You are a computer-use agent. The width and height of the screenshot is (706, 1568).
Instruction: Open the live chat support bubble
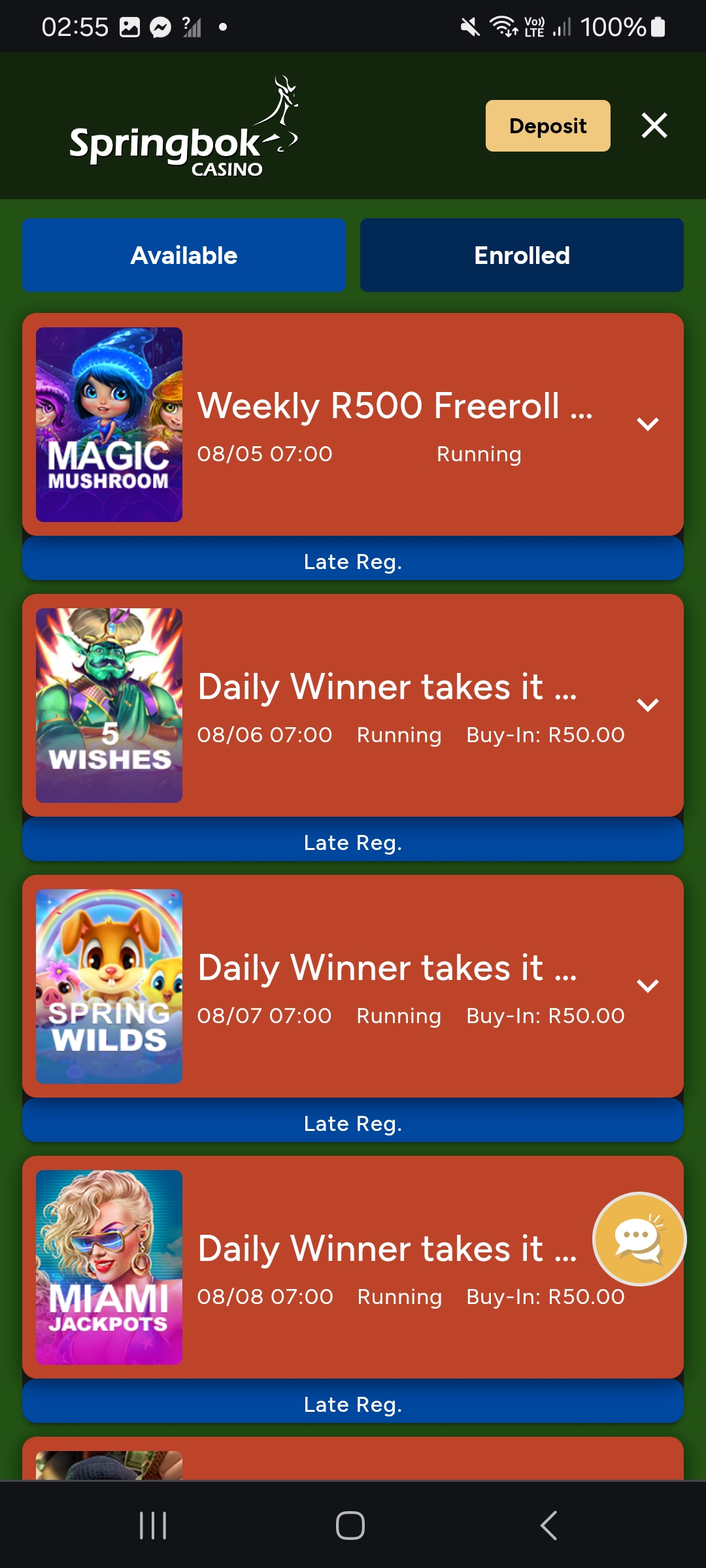pyautogui.click(x=639, y=1239)
